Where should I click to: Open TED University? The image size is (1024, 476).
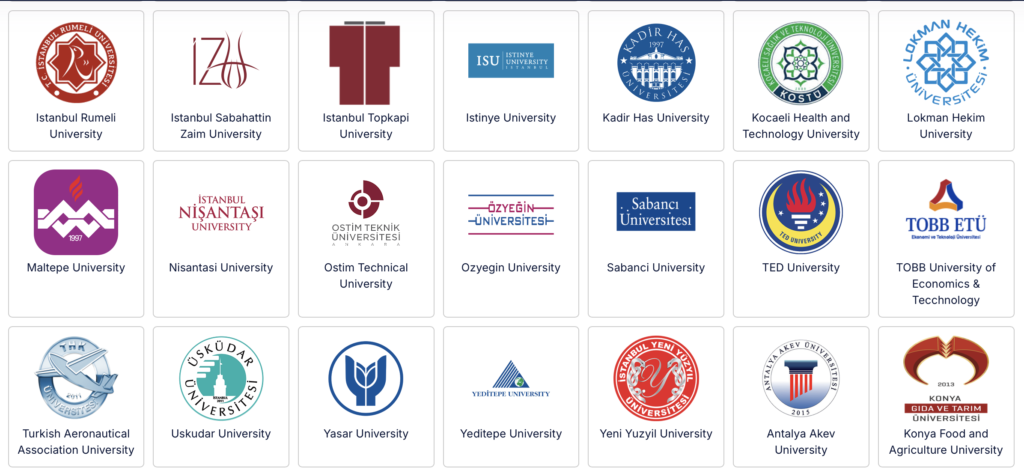[801, 238]
